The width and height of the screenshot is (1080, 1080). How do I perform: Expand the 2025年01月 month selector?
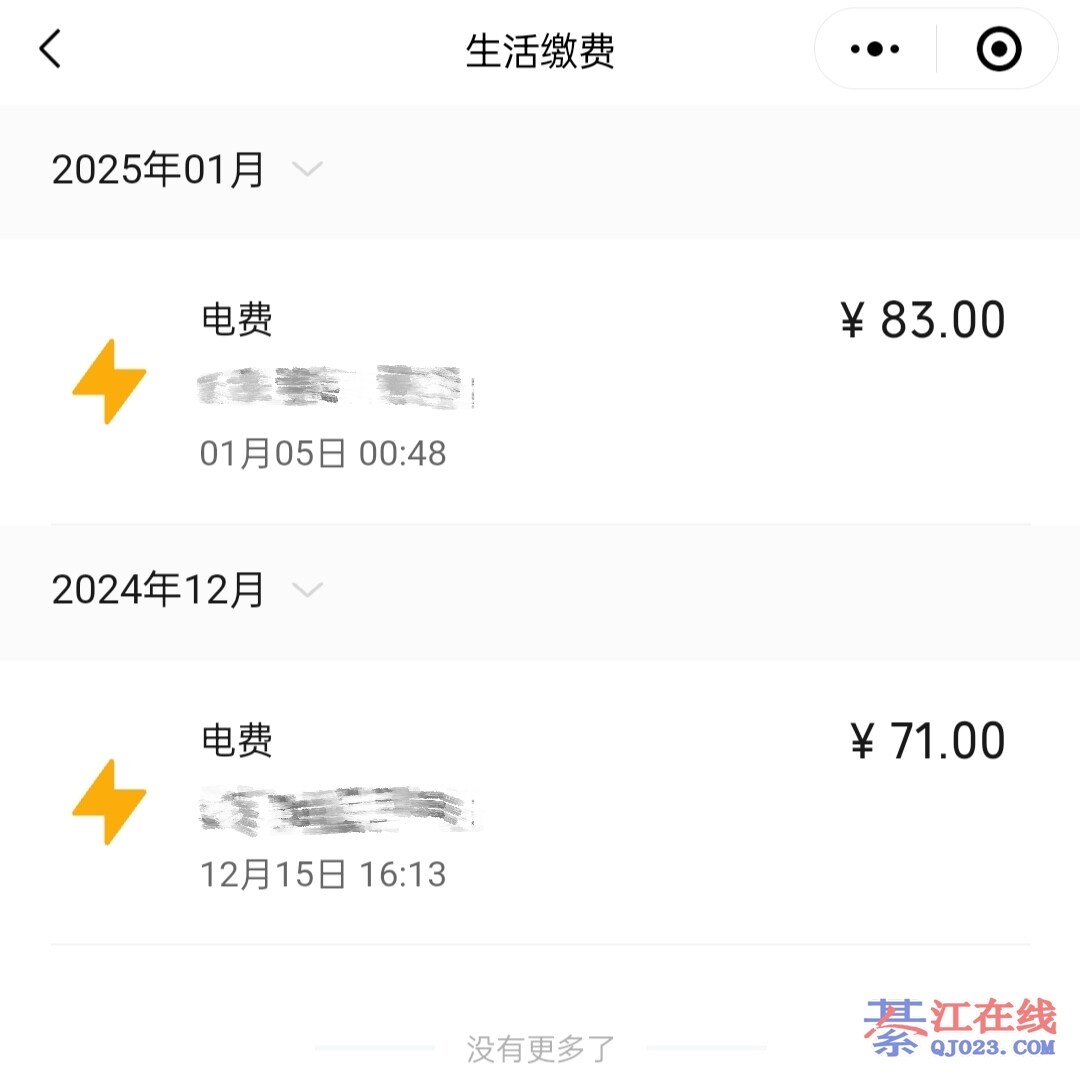[307, 169]
